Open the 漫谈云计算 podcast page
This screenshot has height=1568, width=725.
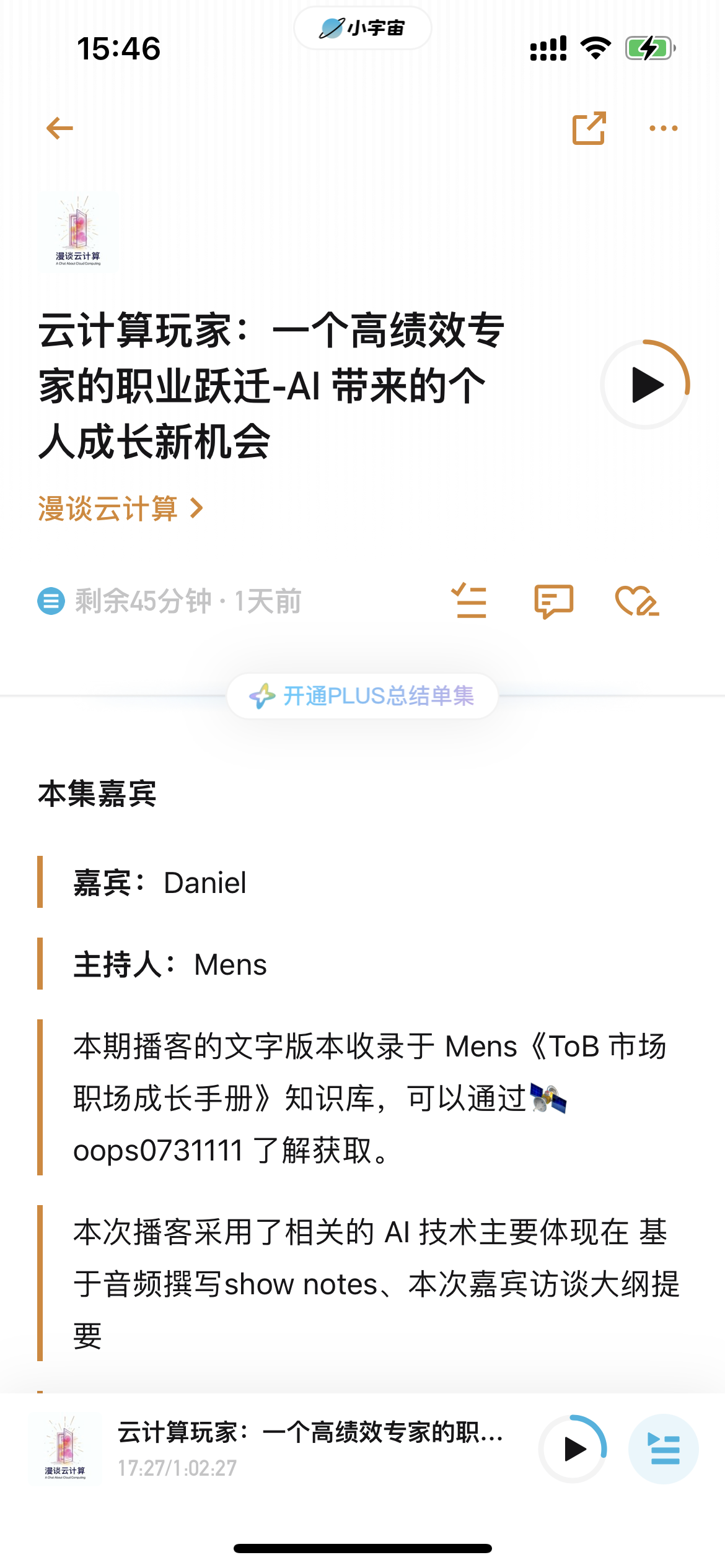[x=121, y=509]
